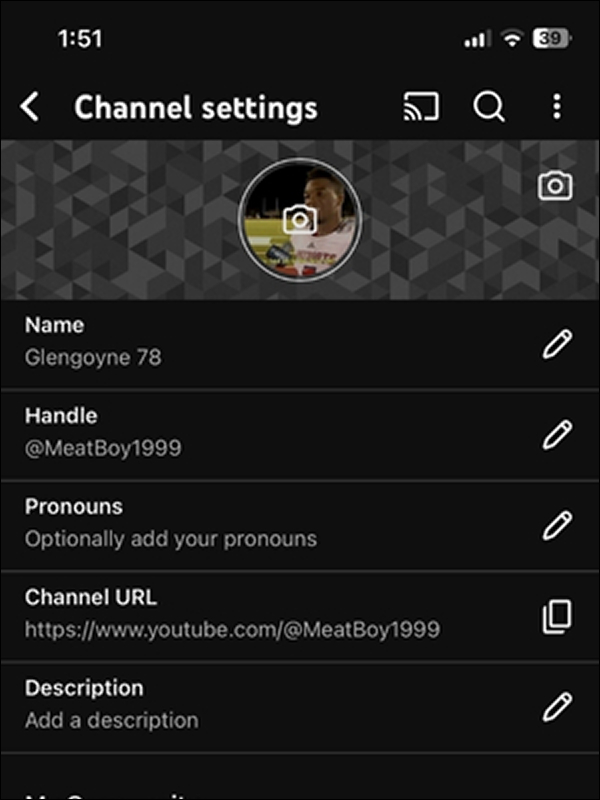The width and height of the screenshot is (600, 800).
Task: Open the three-dot overflow menu
Action: (x=557, y=107)
